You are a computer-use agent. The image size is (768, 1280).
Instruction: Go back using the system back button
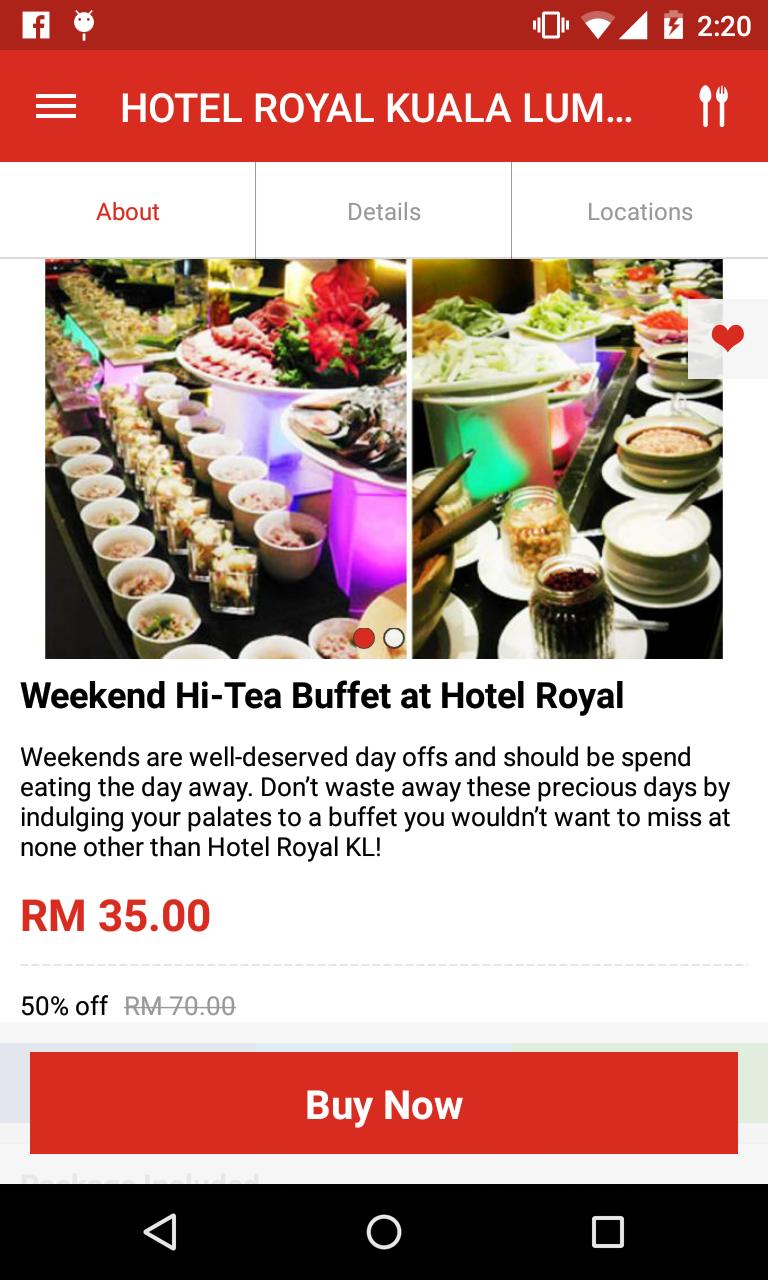(x=160, y=1232)
